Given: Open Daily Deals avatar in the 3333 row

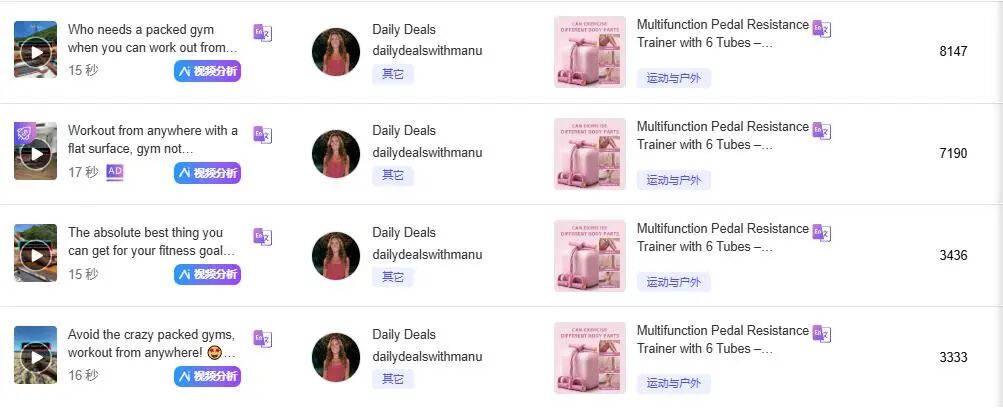Looking at the screenshot, I should tap(336, 357).
